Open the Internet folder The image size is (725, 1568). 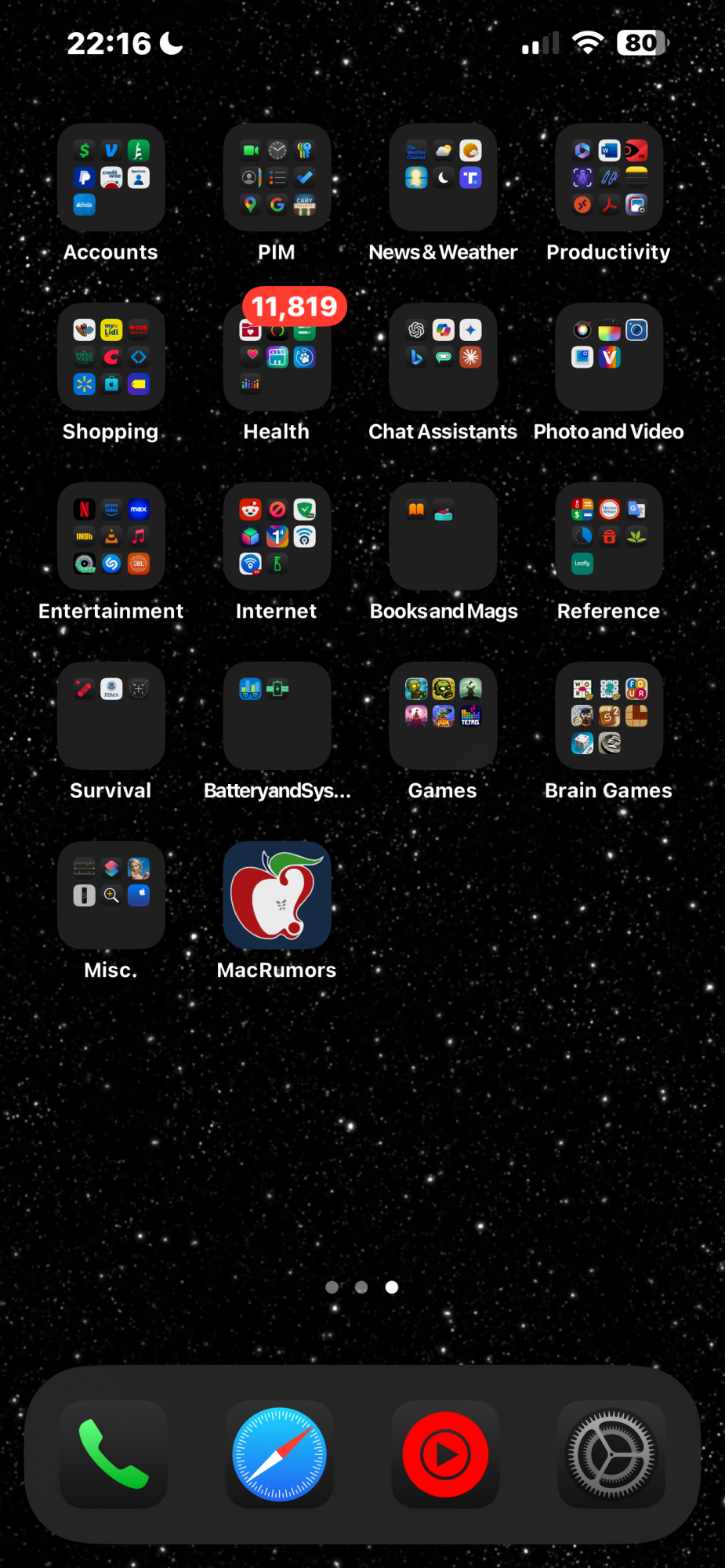point(277,536)
